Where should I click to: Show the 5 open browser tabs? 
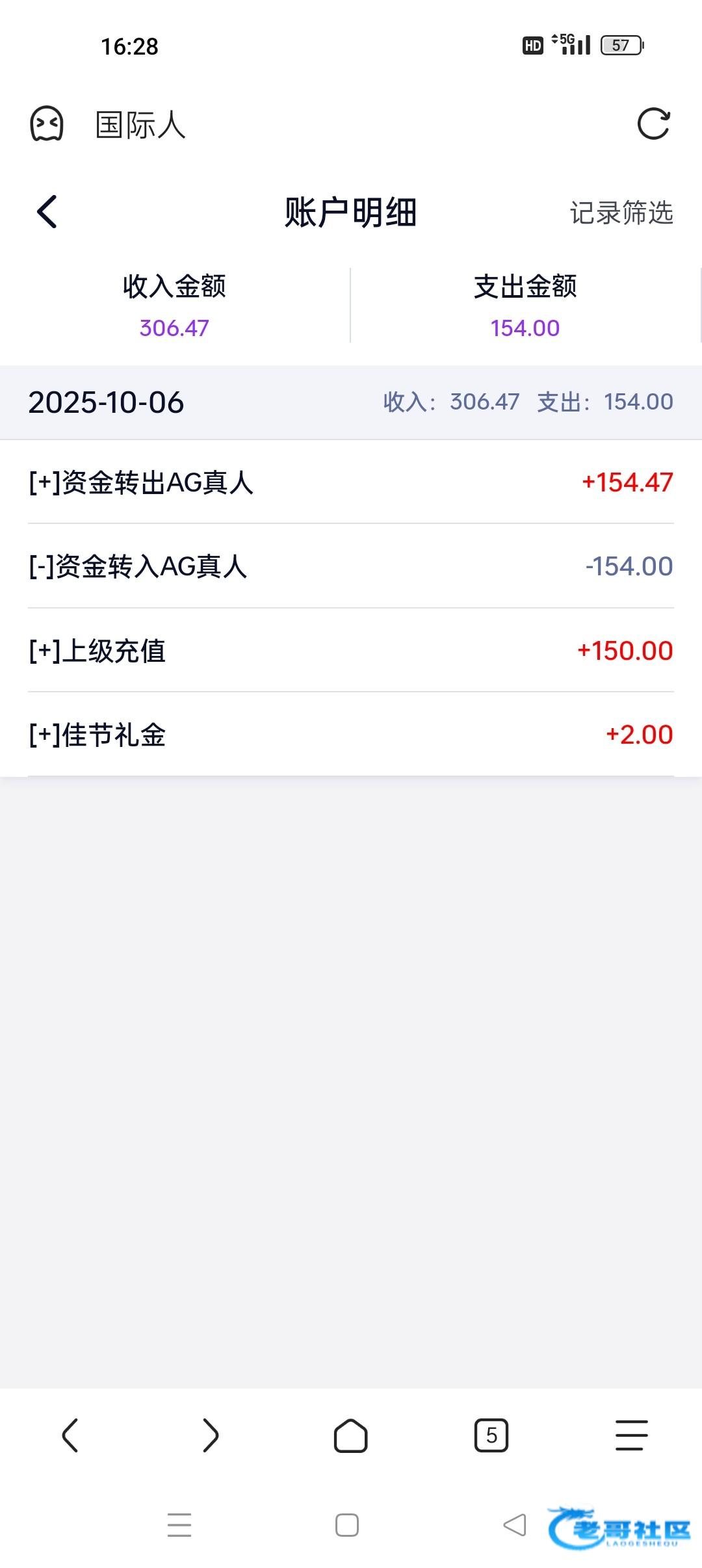click(491, 1435)
